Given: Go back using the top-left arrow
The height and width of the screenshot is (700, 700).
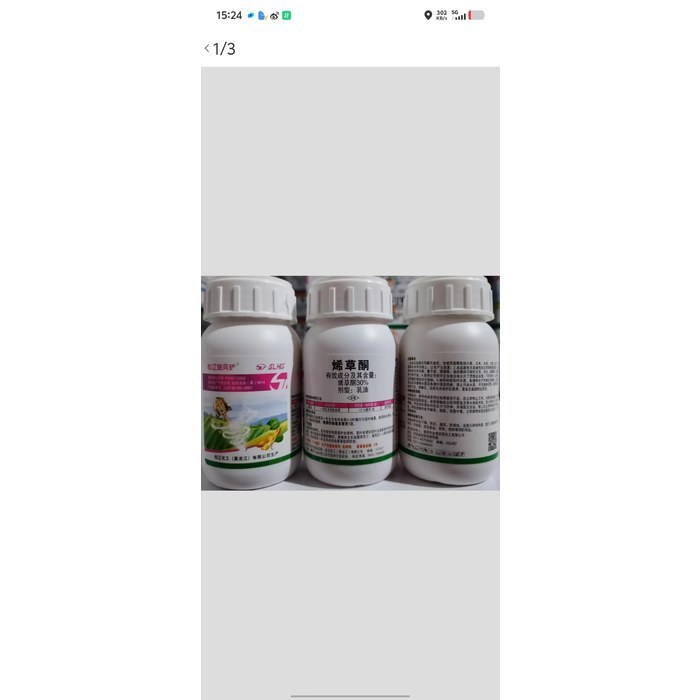Looking at the screenshot, I should [x=207, y=48].
